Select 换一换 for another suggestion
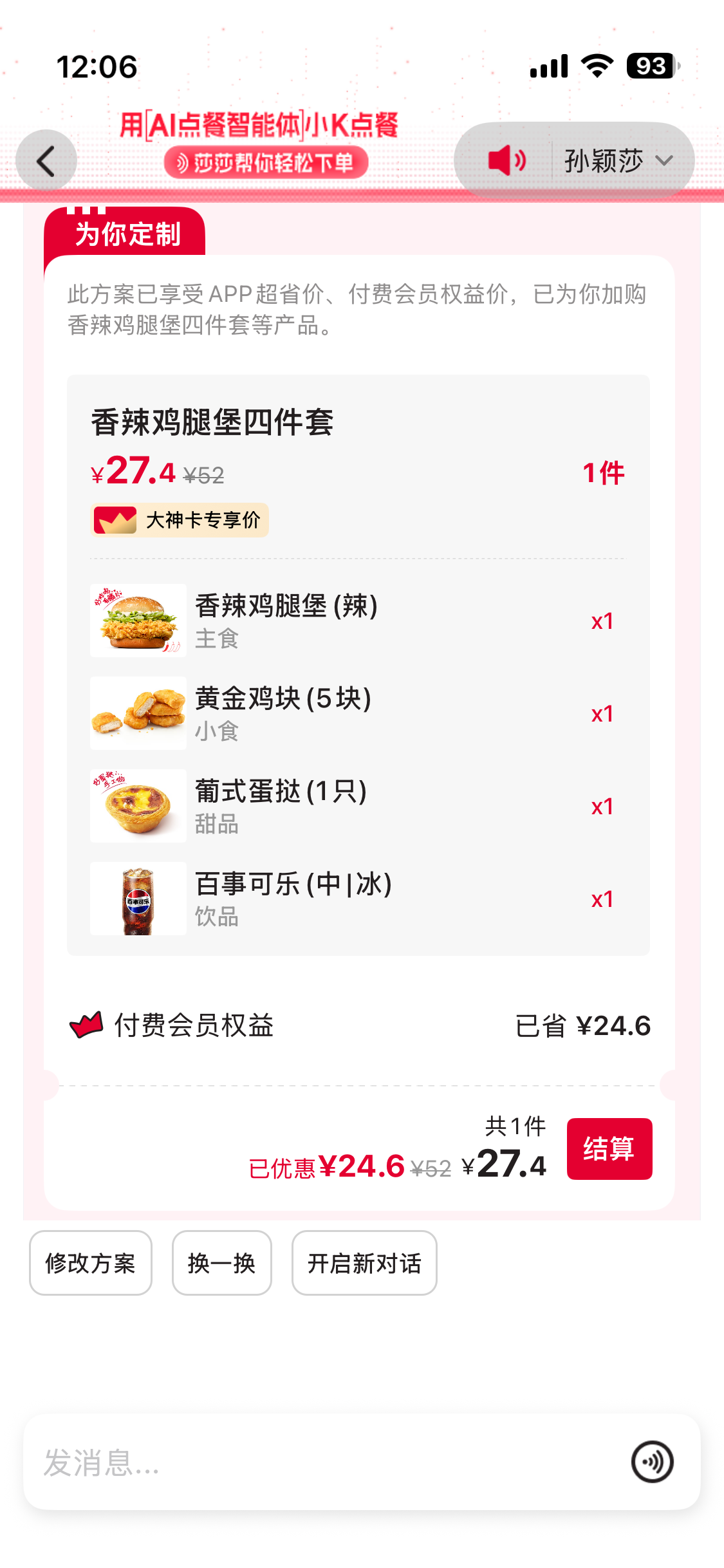 (x=221, y=1263)
